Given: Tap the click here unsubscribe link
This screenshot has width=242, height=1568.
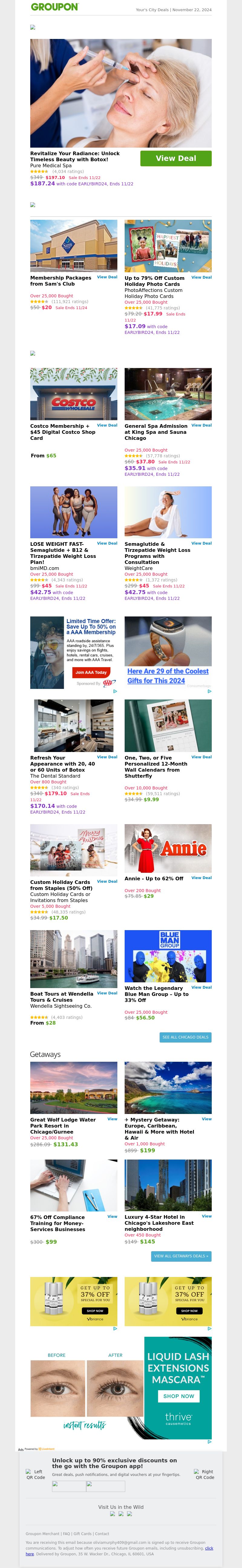Looking at the screenshot, I should coord(209,1548).
